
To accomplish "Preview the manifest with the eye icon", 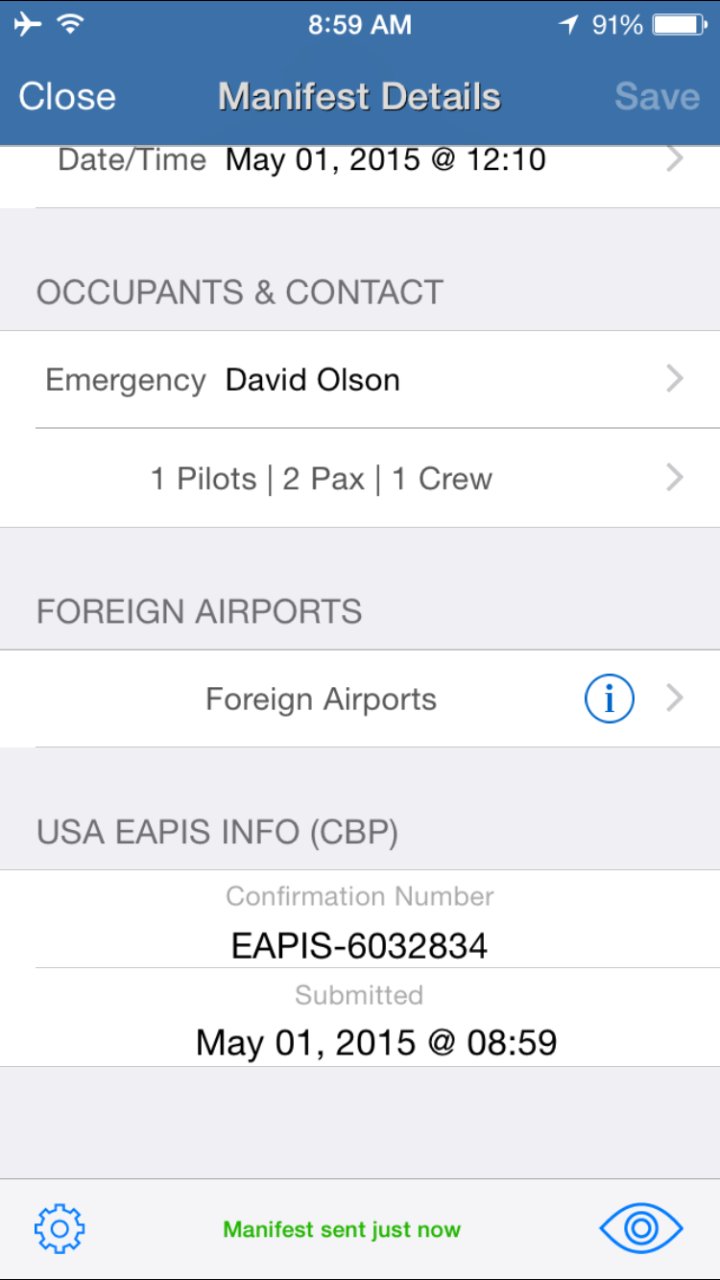I will point(641,1229).
